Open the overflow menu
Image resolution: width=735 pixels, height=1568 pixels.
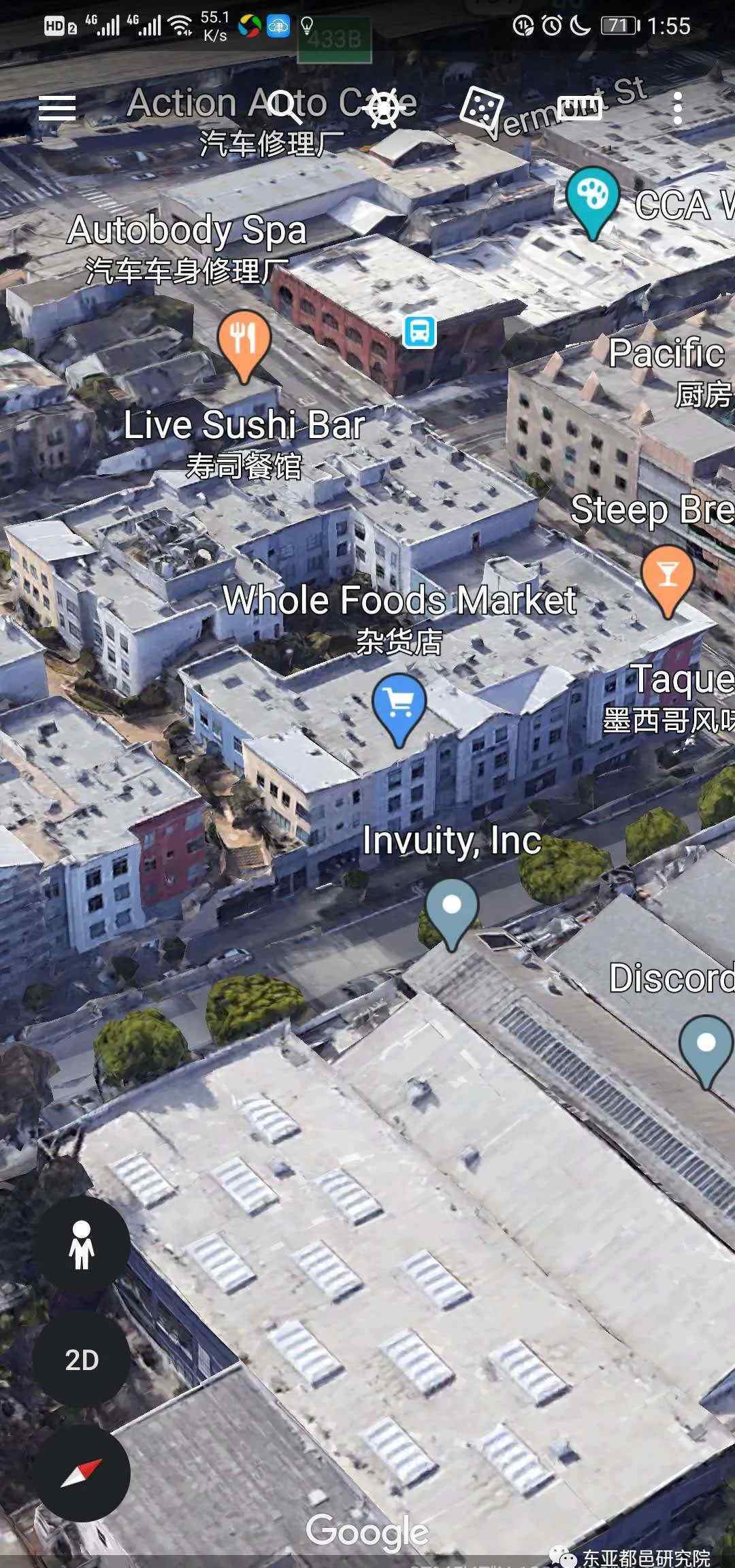[x=676, y=107]
